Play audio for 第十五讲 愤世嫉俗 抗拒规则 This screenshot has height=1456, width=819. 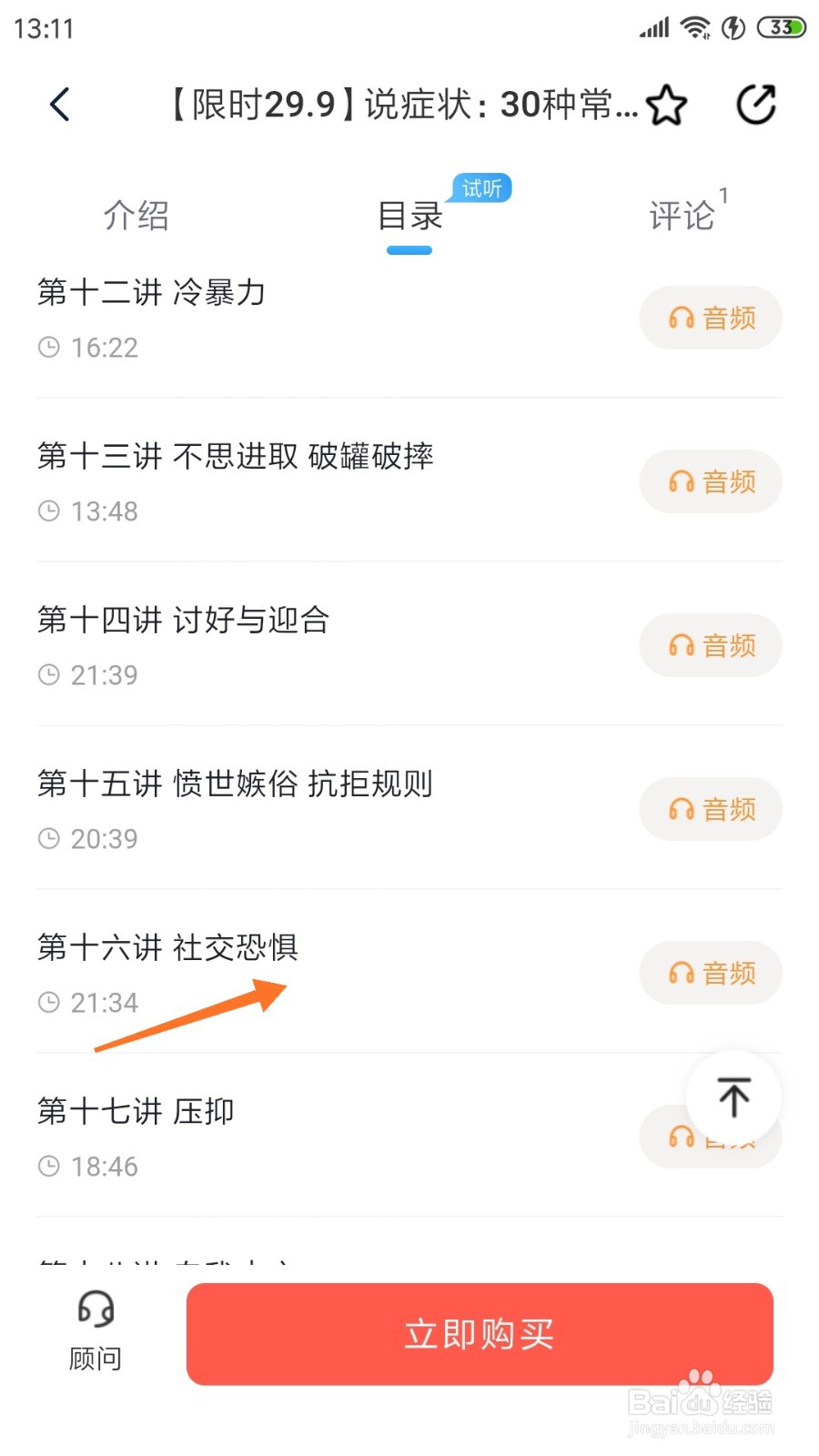711,809
